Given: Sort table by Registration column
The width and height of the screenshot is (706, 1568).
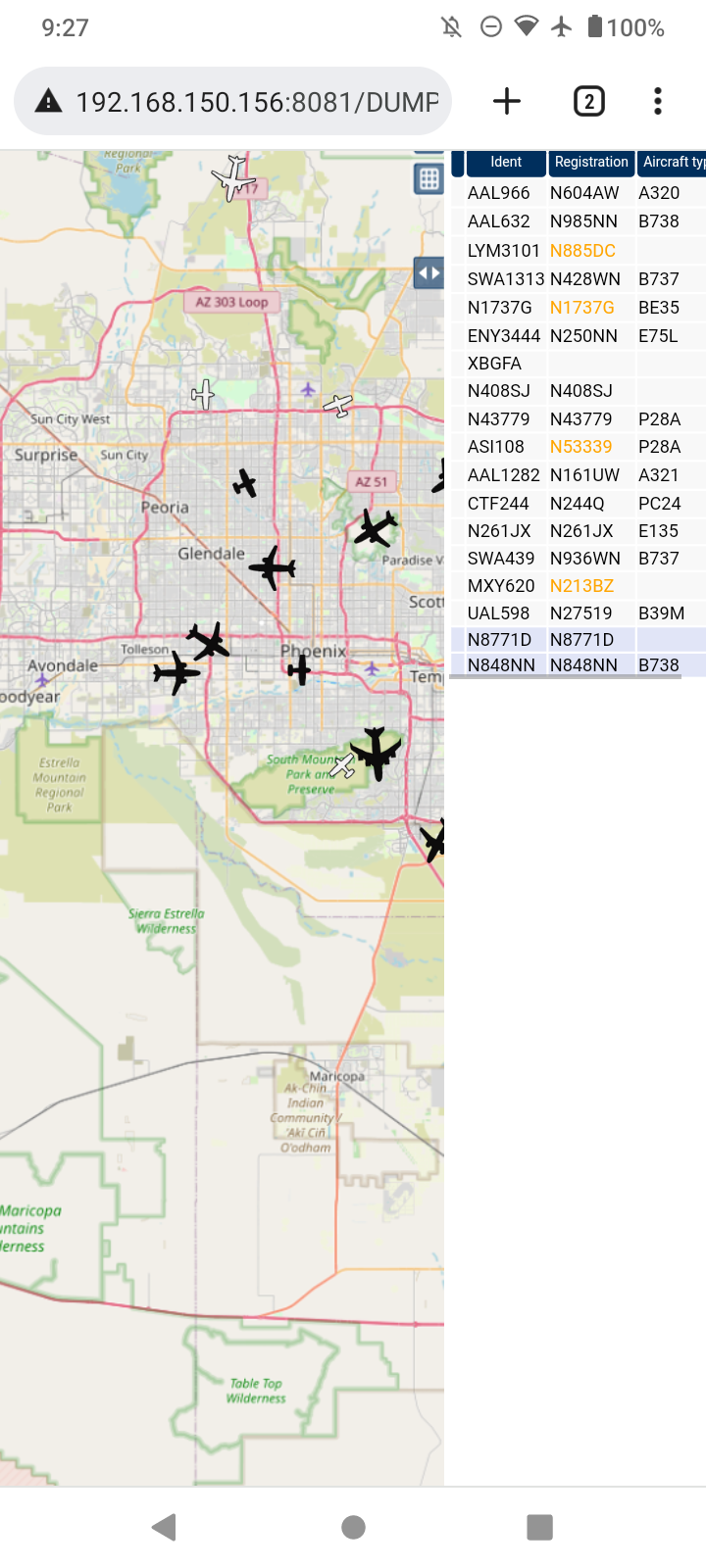Looking at the screenshot, I should (591, 163).
